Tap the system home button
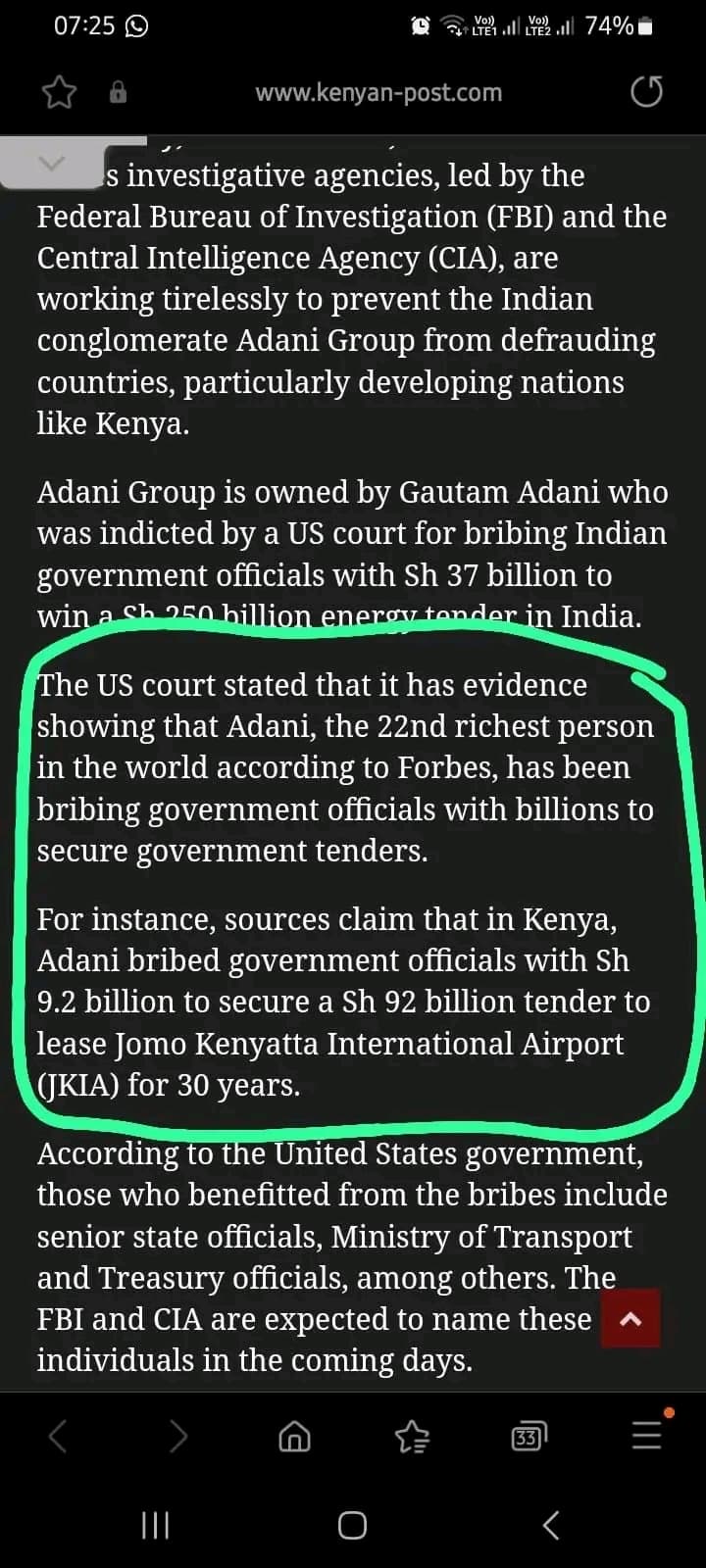This screenshot has width=706, height=1568. pos(352,1525)
